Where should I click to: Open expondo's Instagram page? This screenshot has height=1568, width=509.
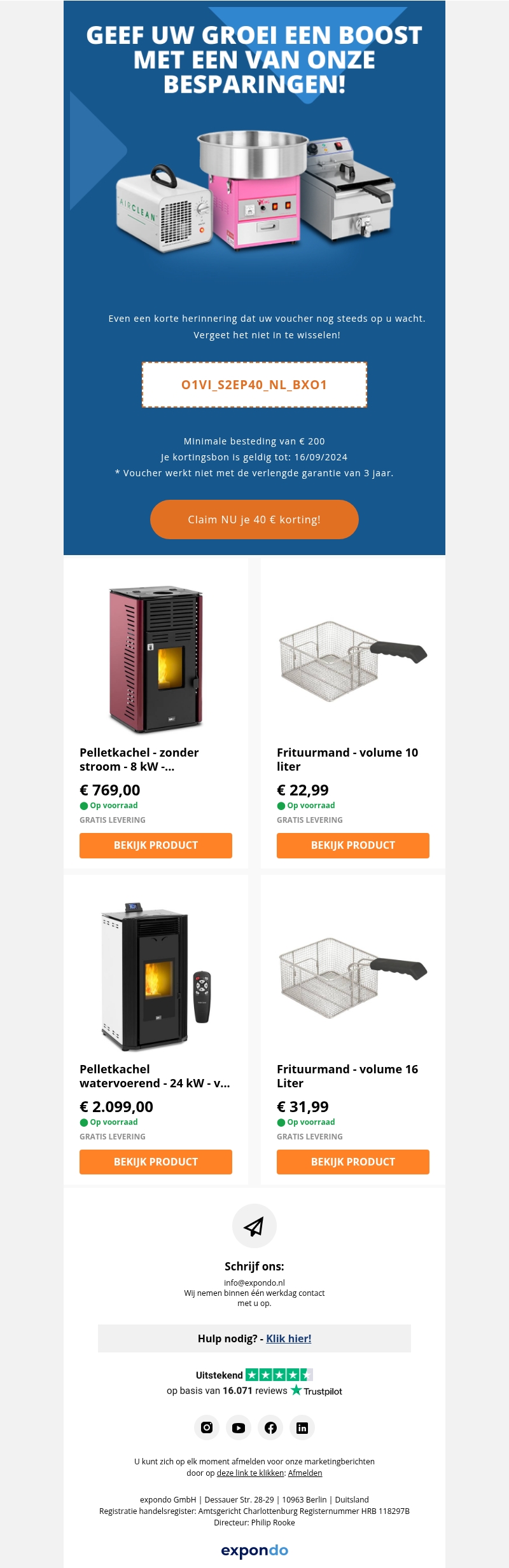(x=207, y=1427)
